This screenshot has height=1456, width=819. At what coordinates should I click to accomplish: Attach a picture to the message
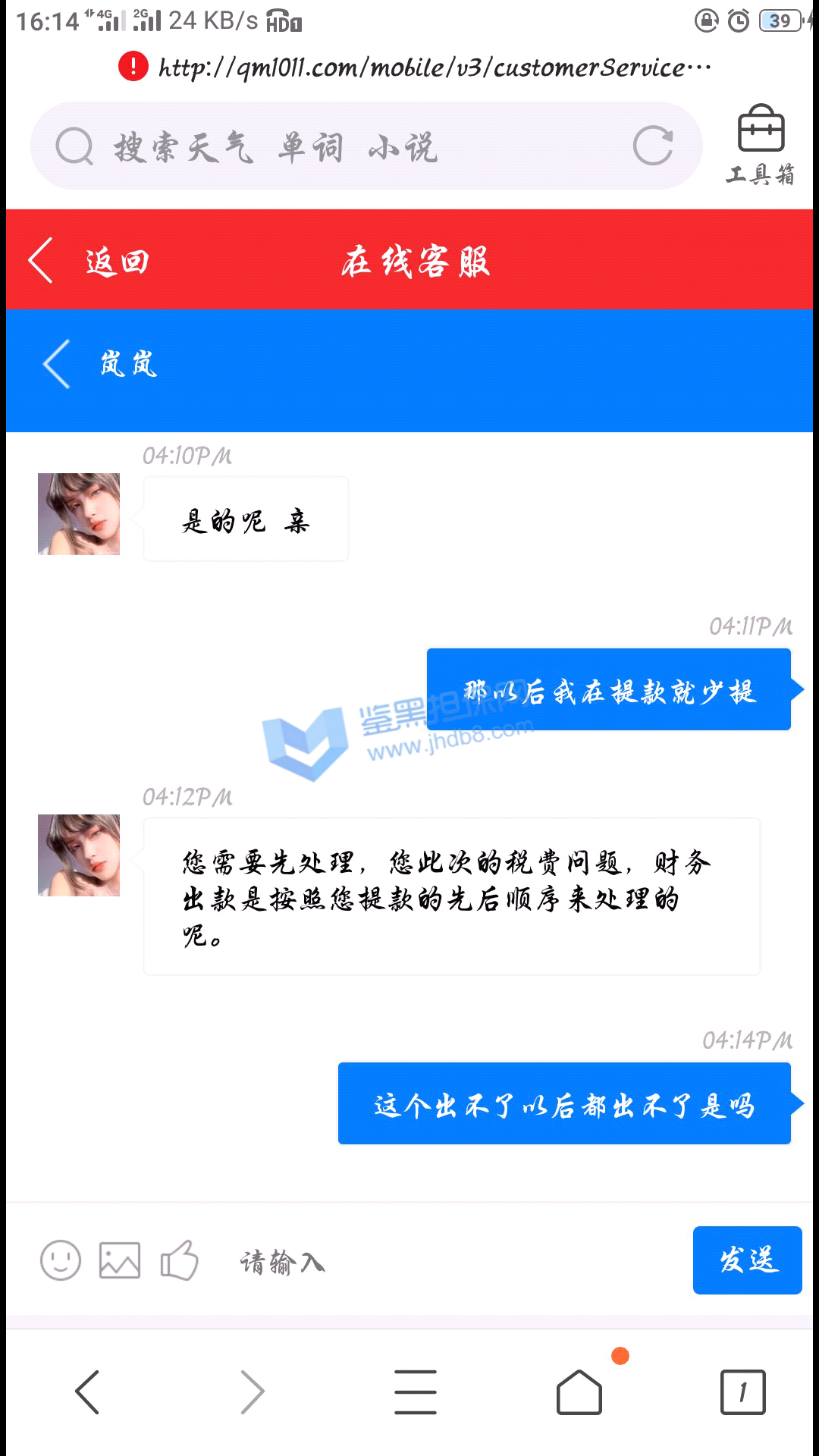120,1260
